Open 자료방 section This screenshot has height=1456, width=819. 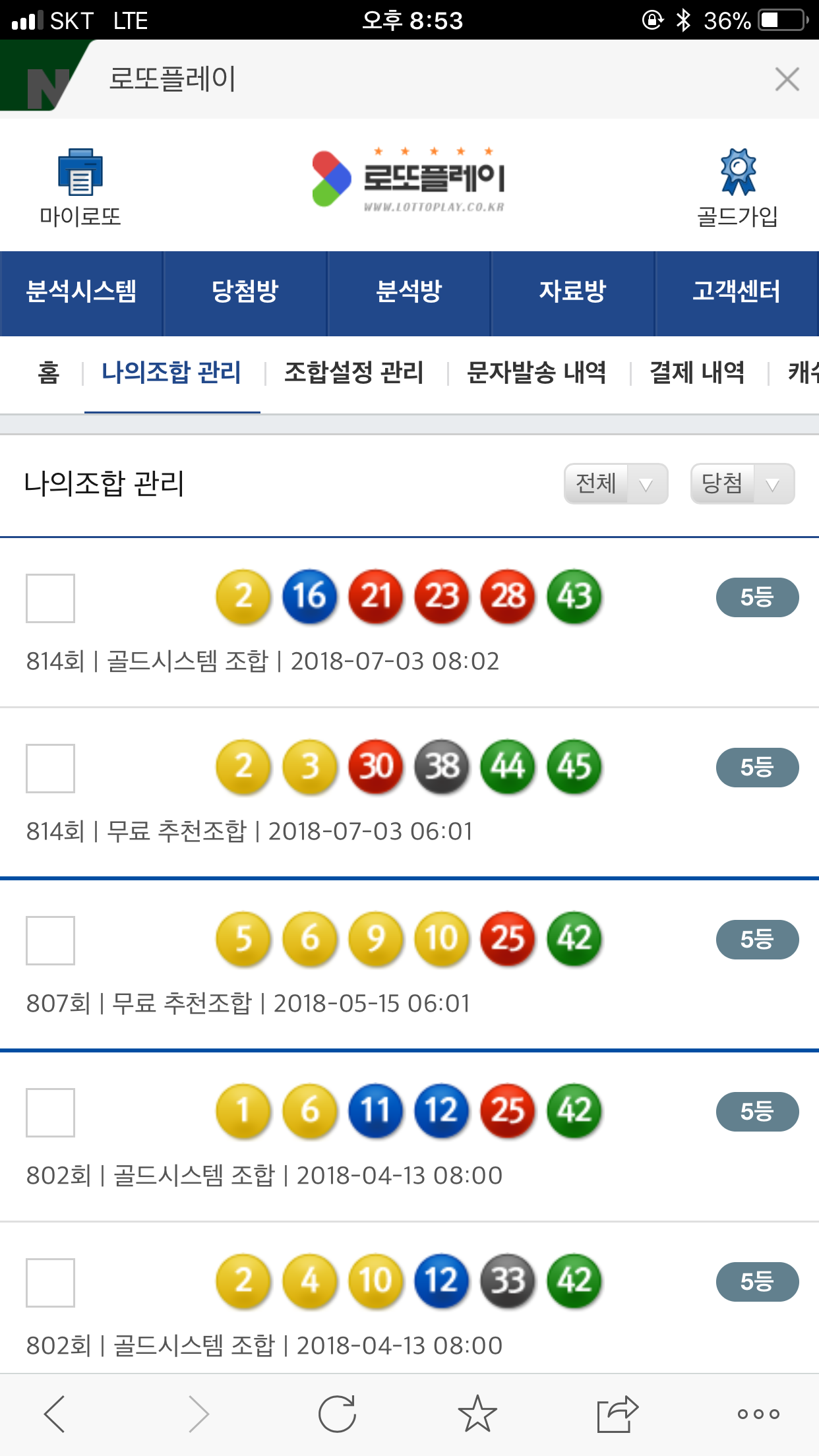(x=572, y=291)
